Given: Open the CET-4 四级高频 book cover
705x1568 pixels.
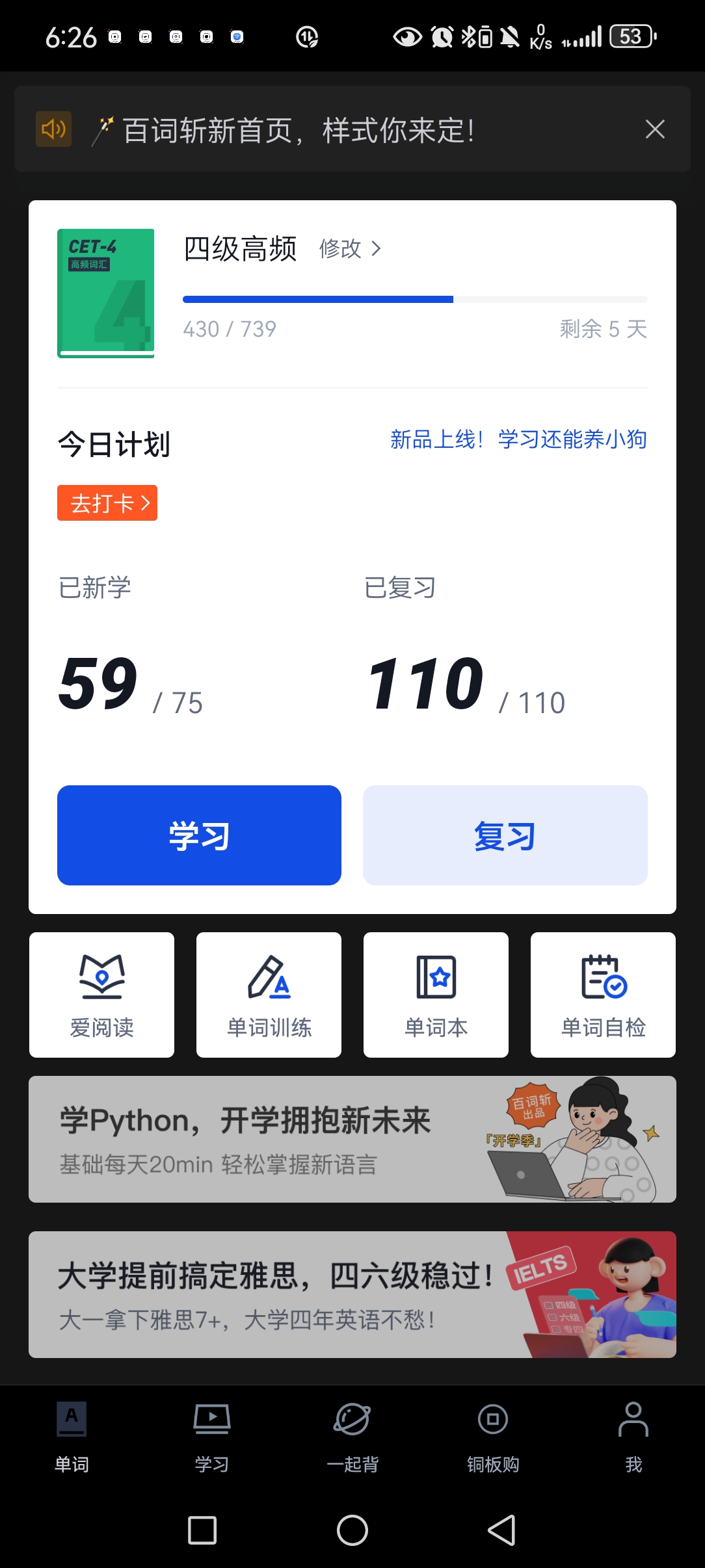Looking at the screenshot, I should point(106,293).
